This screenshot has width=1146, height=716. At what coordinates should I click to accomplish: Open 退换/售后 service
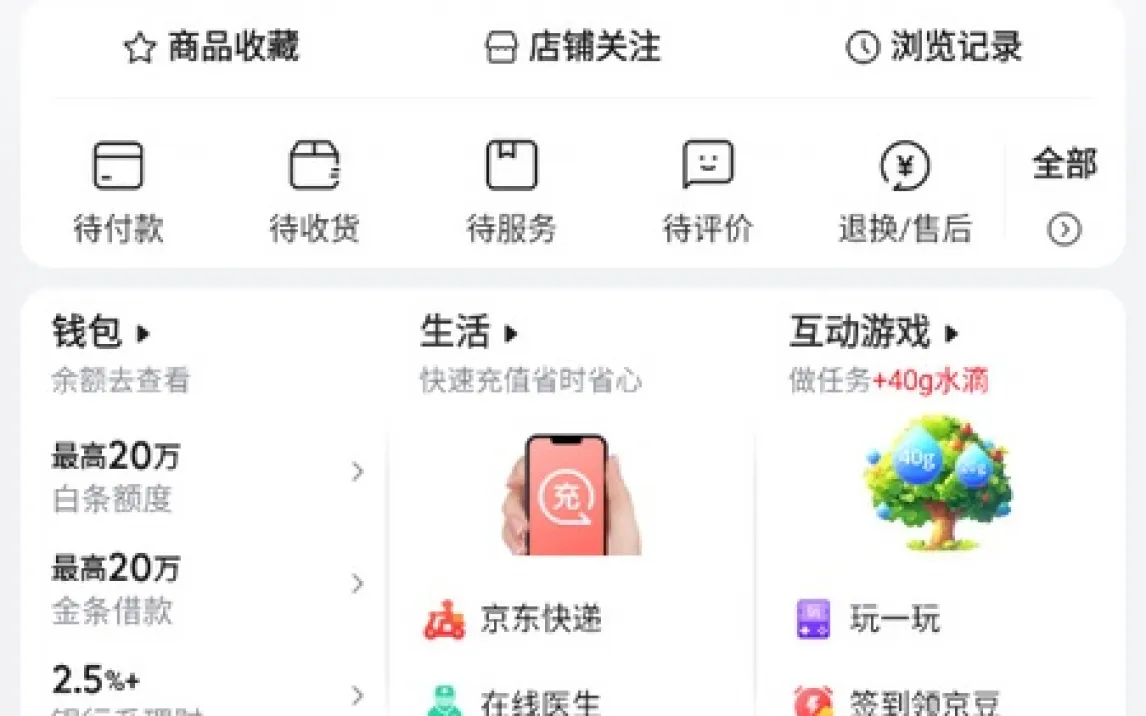904,190
